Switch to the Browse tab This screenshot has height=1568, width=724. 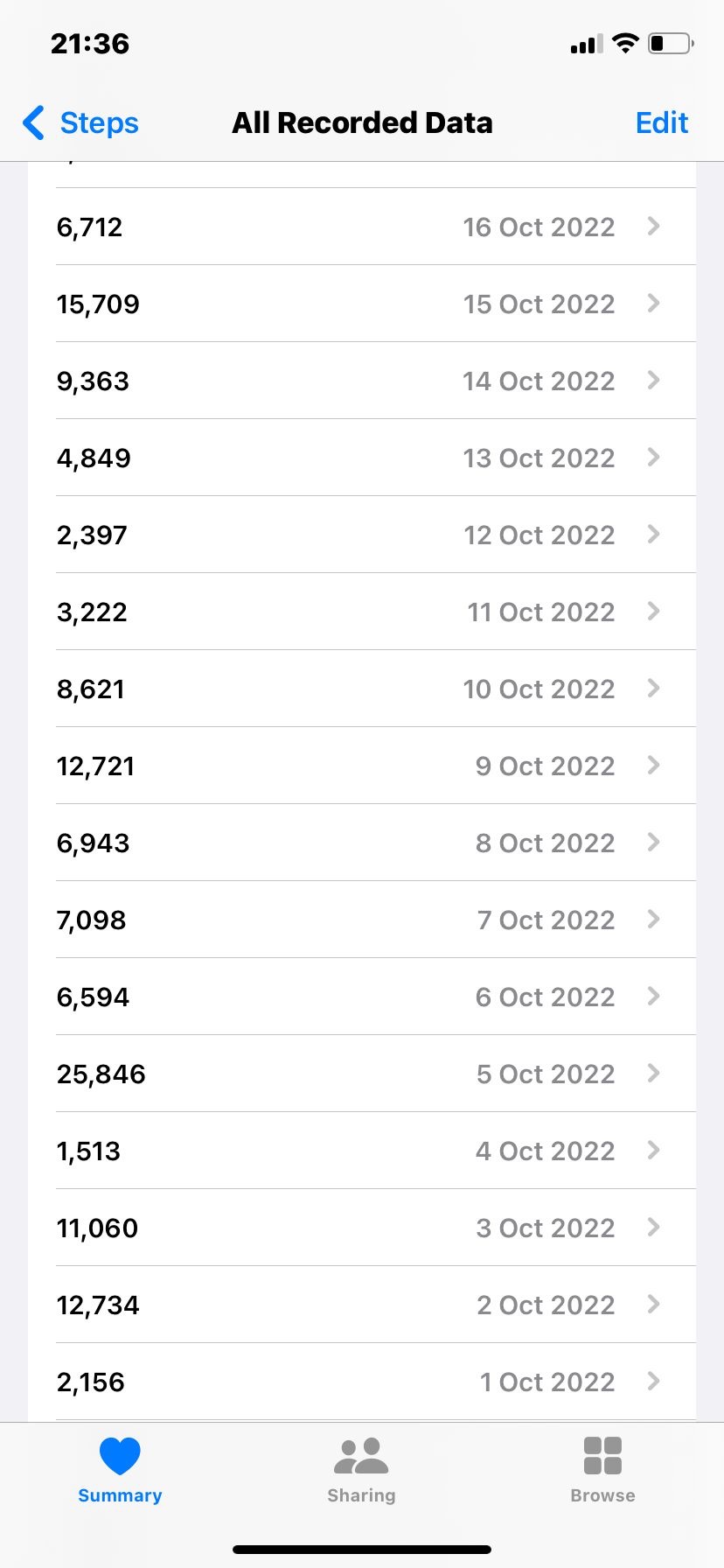click(602, 1470)
